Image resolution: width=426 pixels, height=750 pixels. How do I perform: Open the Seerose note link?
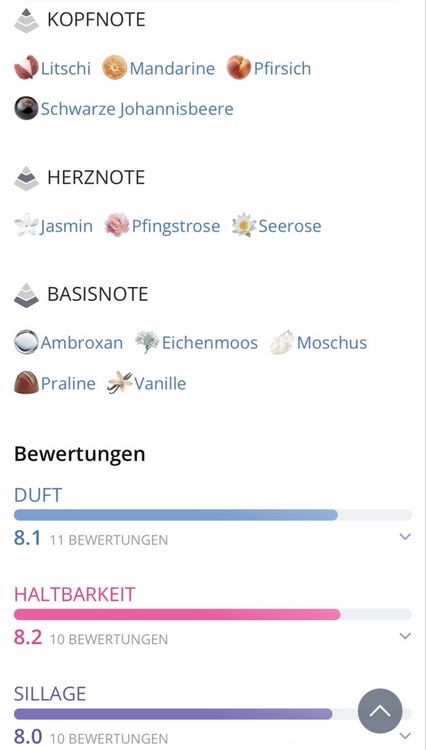coord(277,225)
